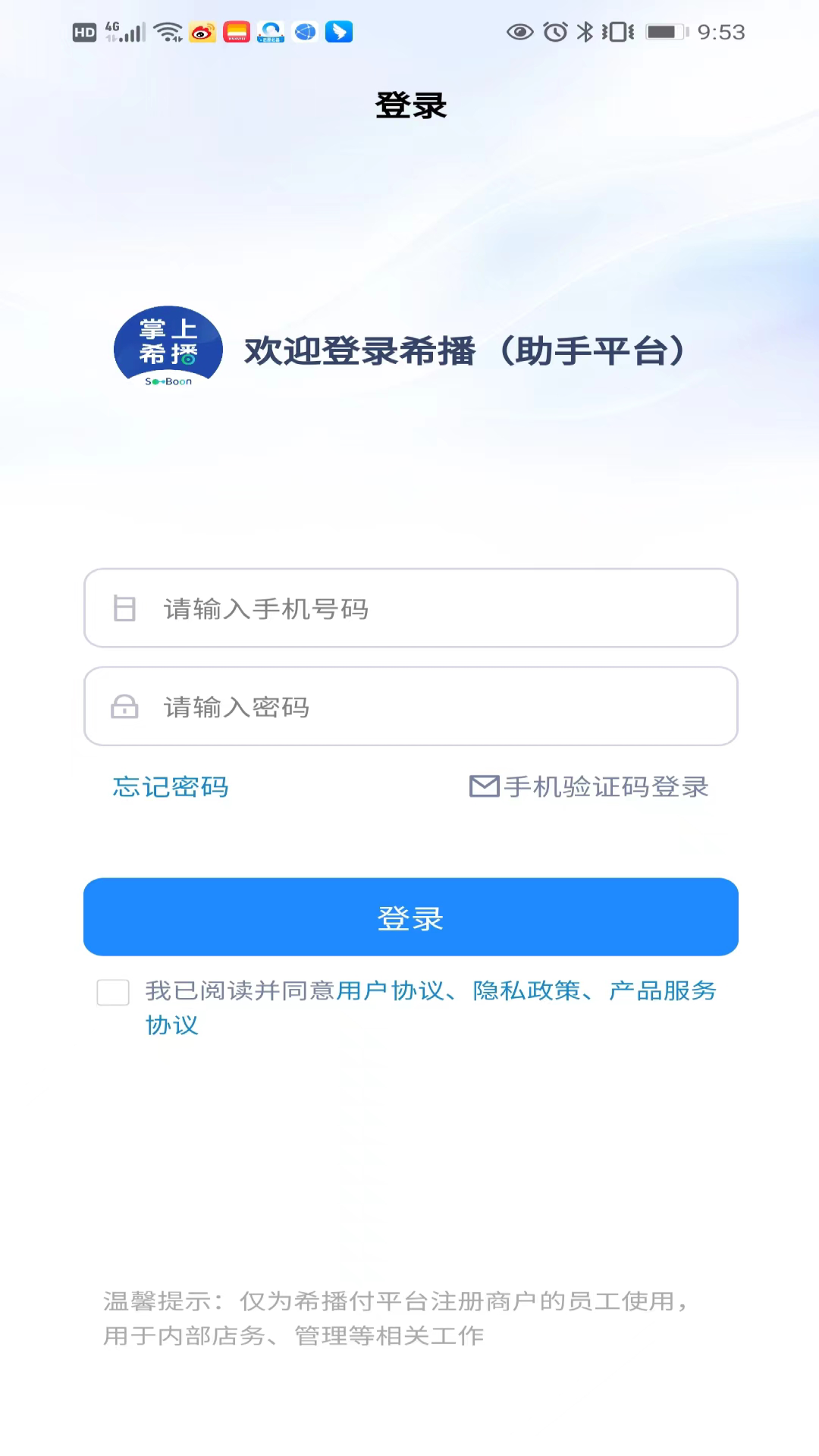Screen dimensions: 819x1456
Task: Click the 请输入手机号码 phone number field
Action: coord(410,608)
